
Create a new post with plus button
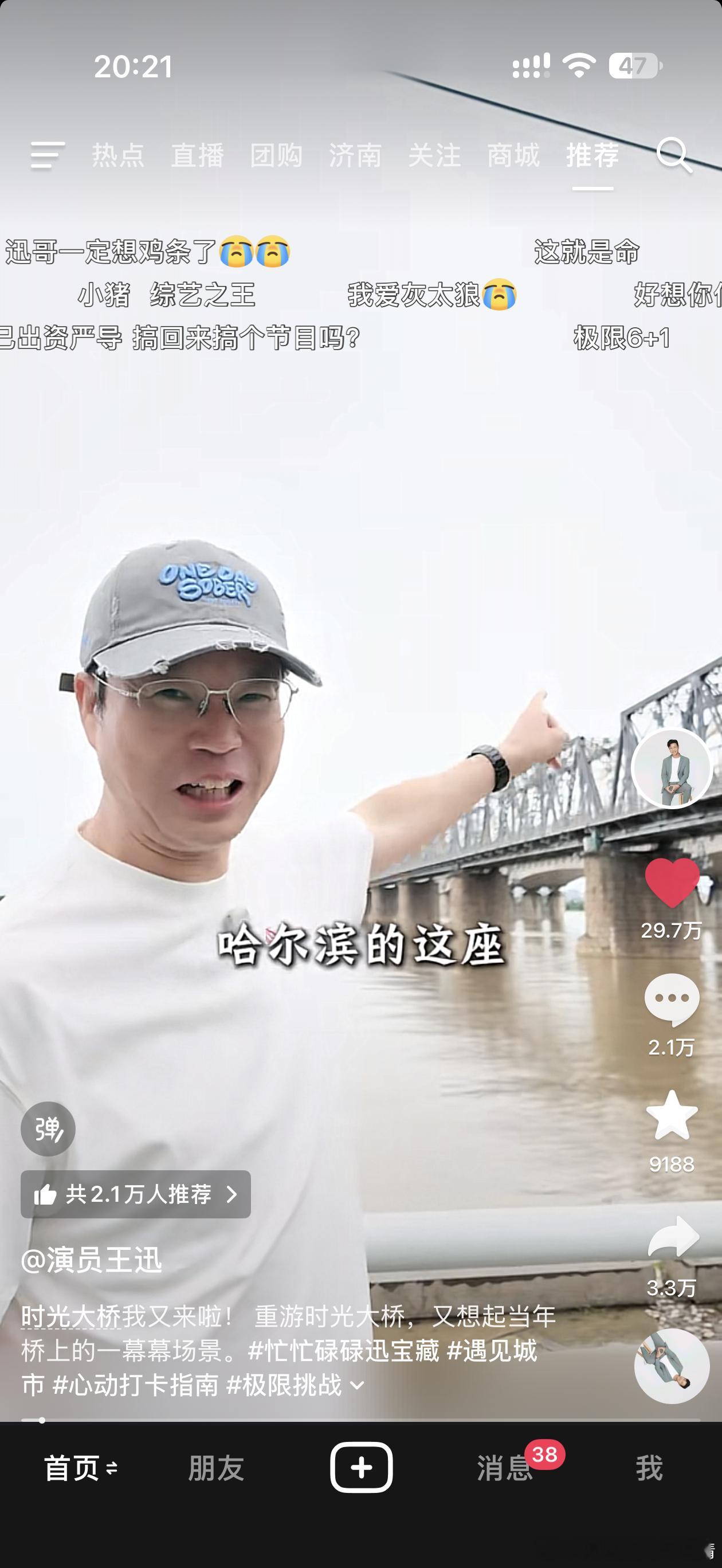click(x=361, y=1468)
